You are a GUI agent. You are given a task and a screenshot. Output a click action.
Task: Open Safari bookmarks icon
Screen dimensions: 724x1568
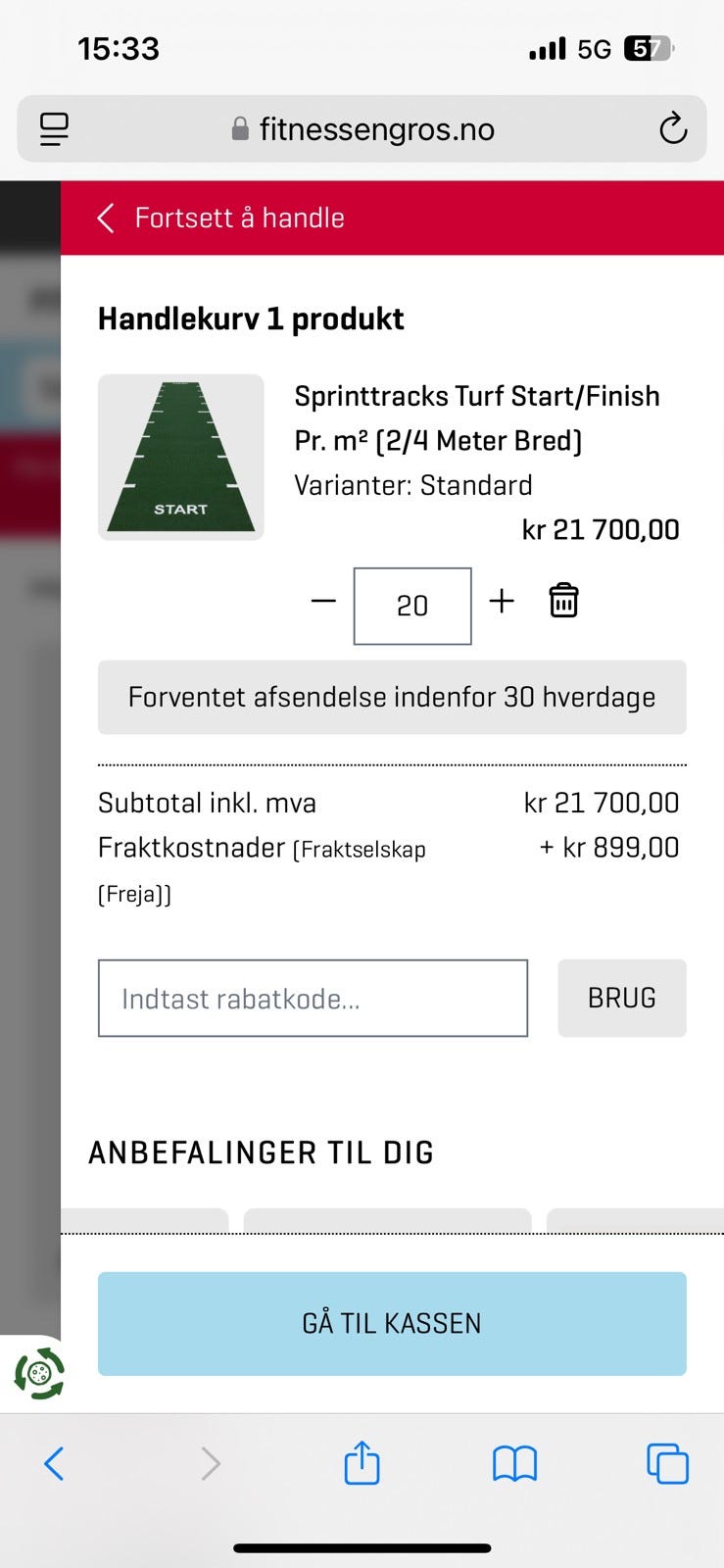[513, 1463]
